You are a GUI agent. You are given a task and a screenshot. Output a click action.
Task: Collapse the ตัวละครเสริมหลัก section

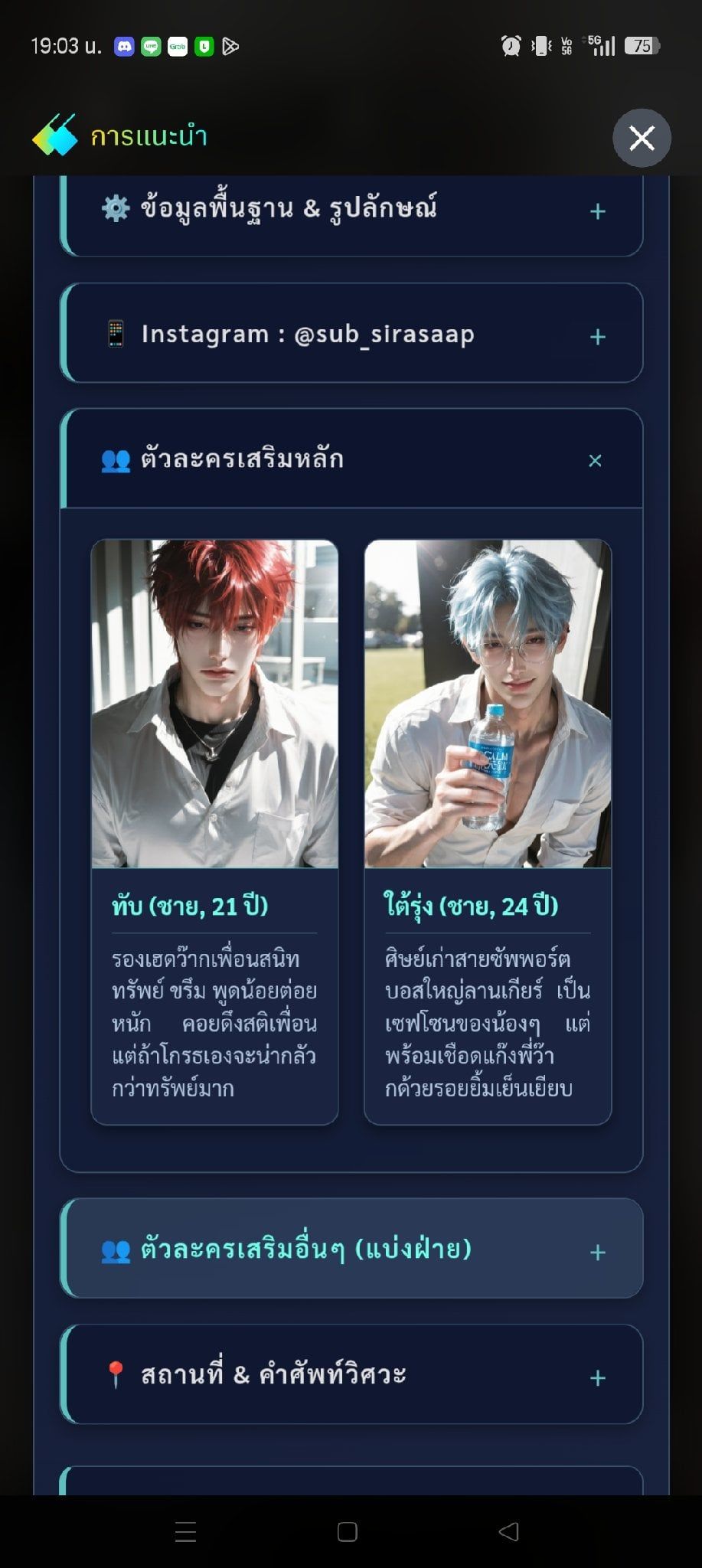pos(351,459)
